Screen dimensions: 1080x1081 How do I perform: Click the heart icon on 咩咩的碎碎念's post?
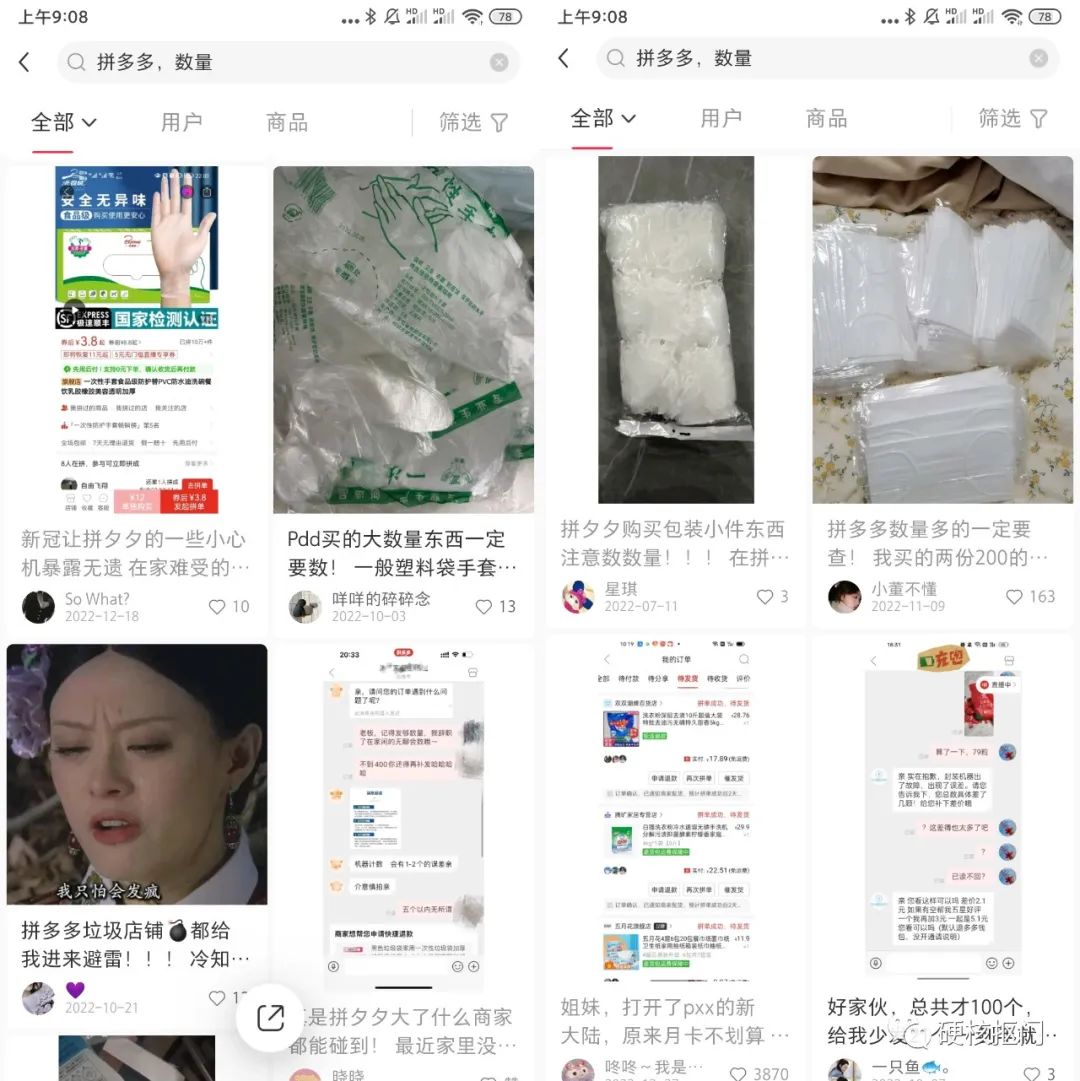point(485,606)
